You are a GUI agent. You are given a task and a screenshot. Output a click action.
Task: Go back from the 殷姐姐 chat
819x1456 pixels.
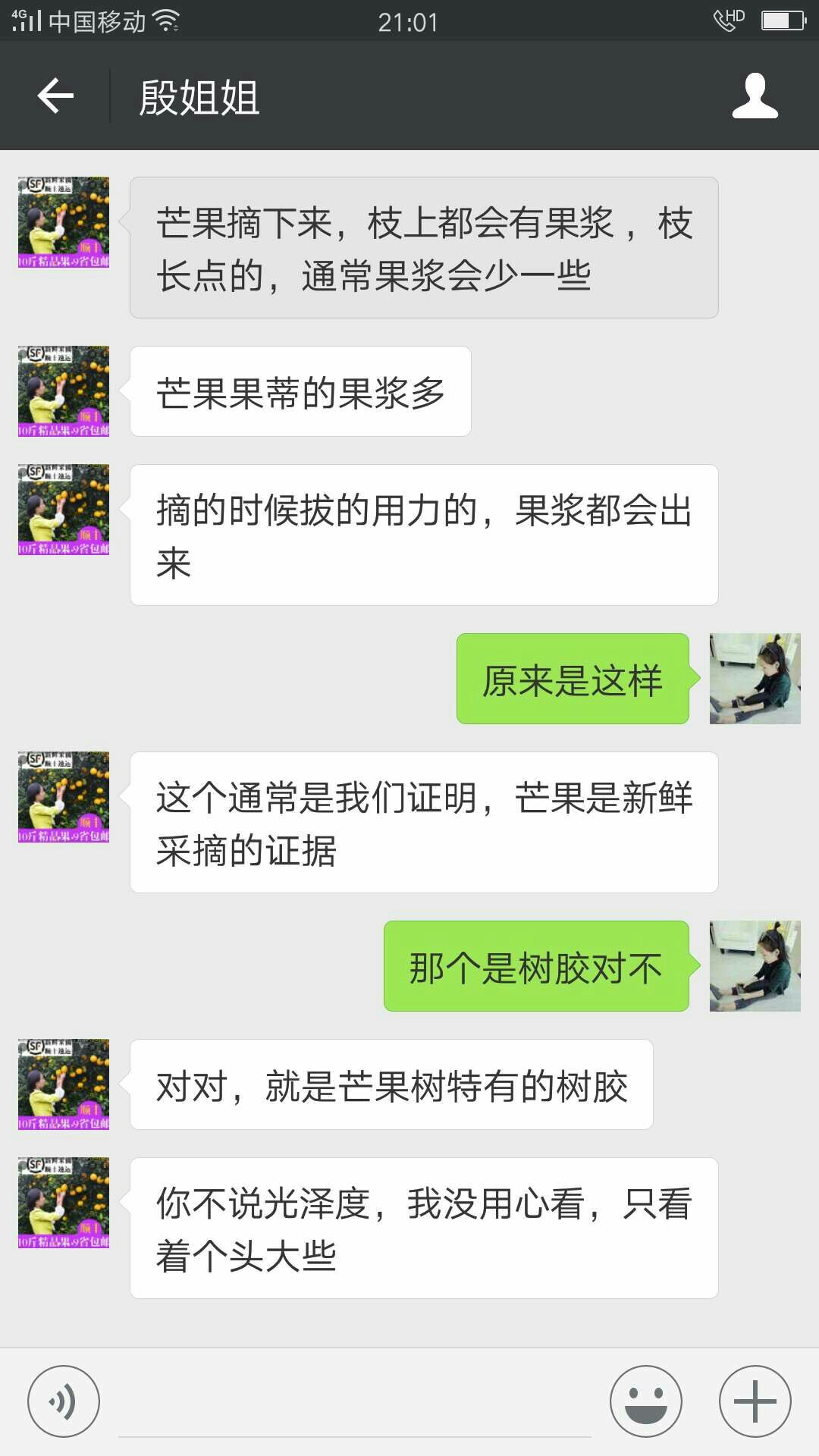point(55,96)
